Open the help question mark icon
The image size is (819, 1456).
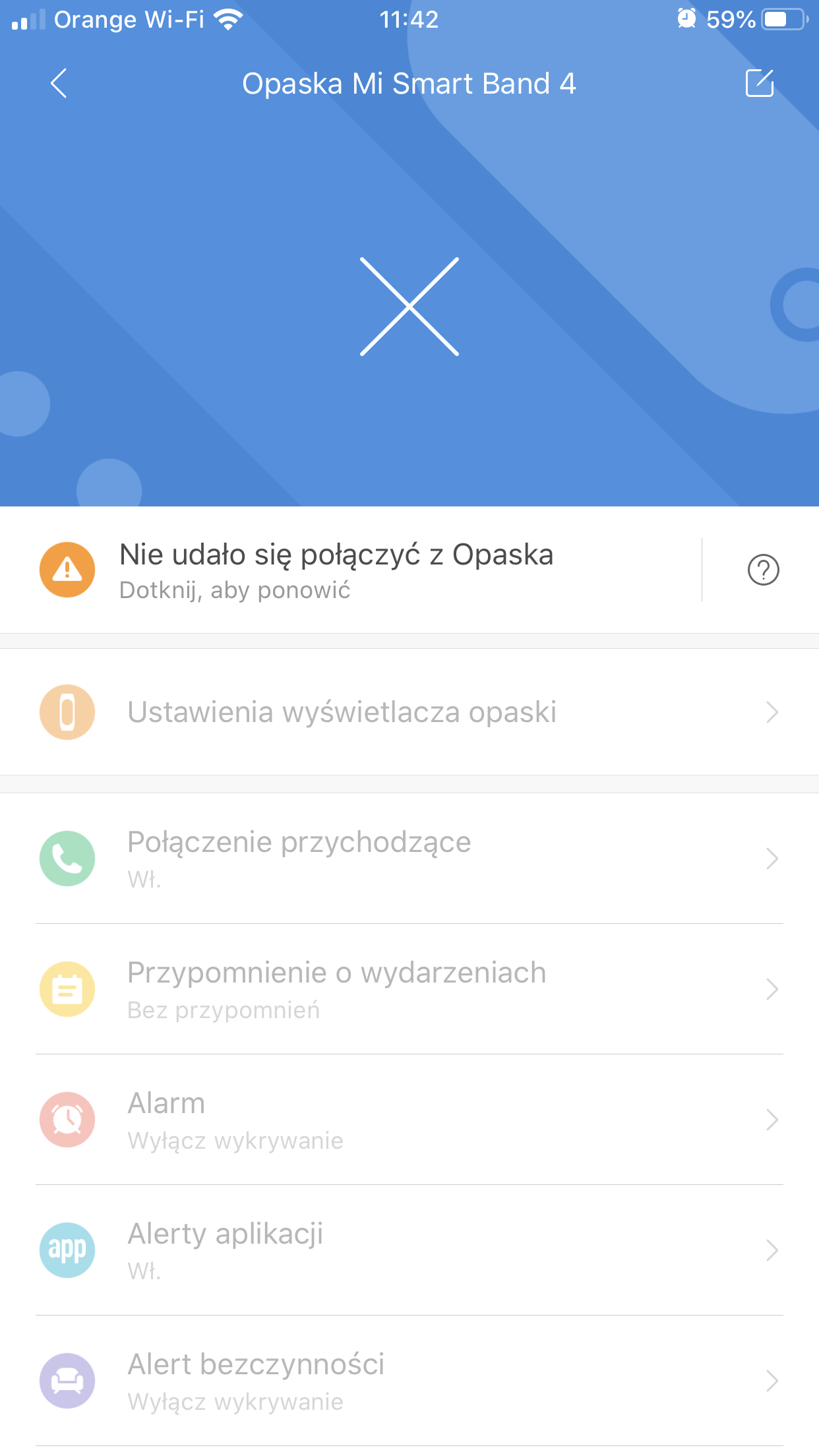763,570
